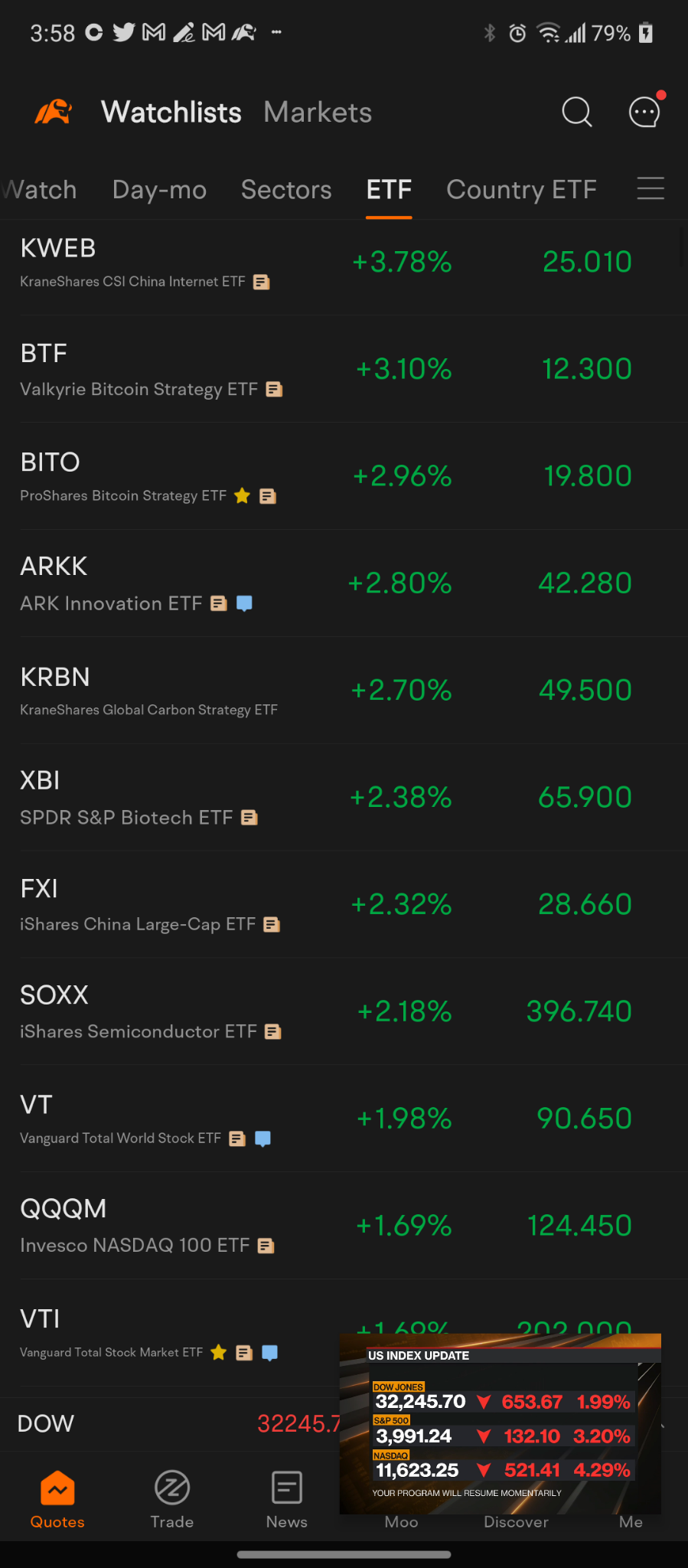The image size is (688, 1568).
Task: Open the News tab
Action: 287,1500
